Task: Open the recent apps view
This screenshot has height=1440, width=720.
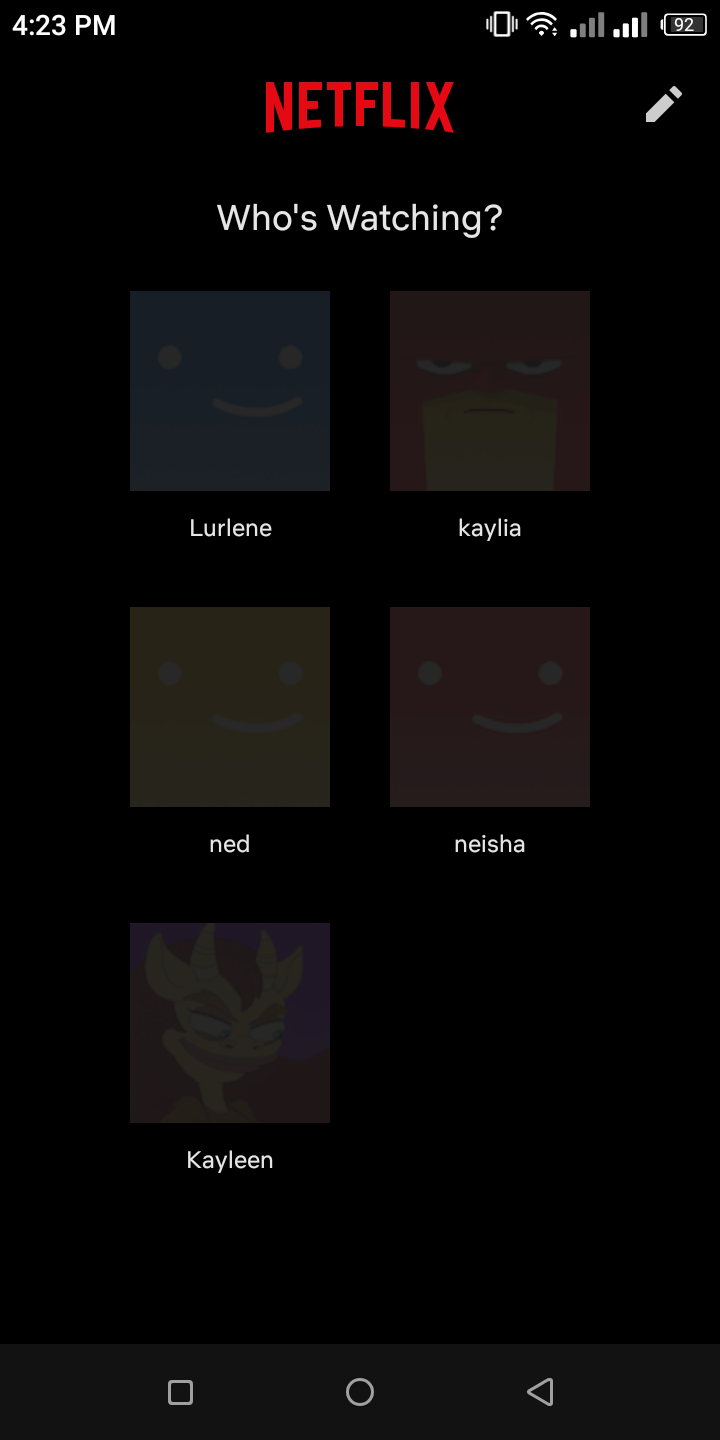Action: click(x=180, y=1392)
